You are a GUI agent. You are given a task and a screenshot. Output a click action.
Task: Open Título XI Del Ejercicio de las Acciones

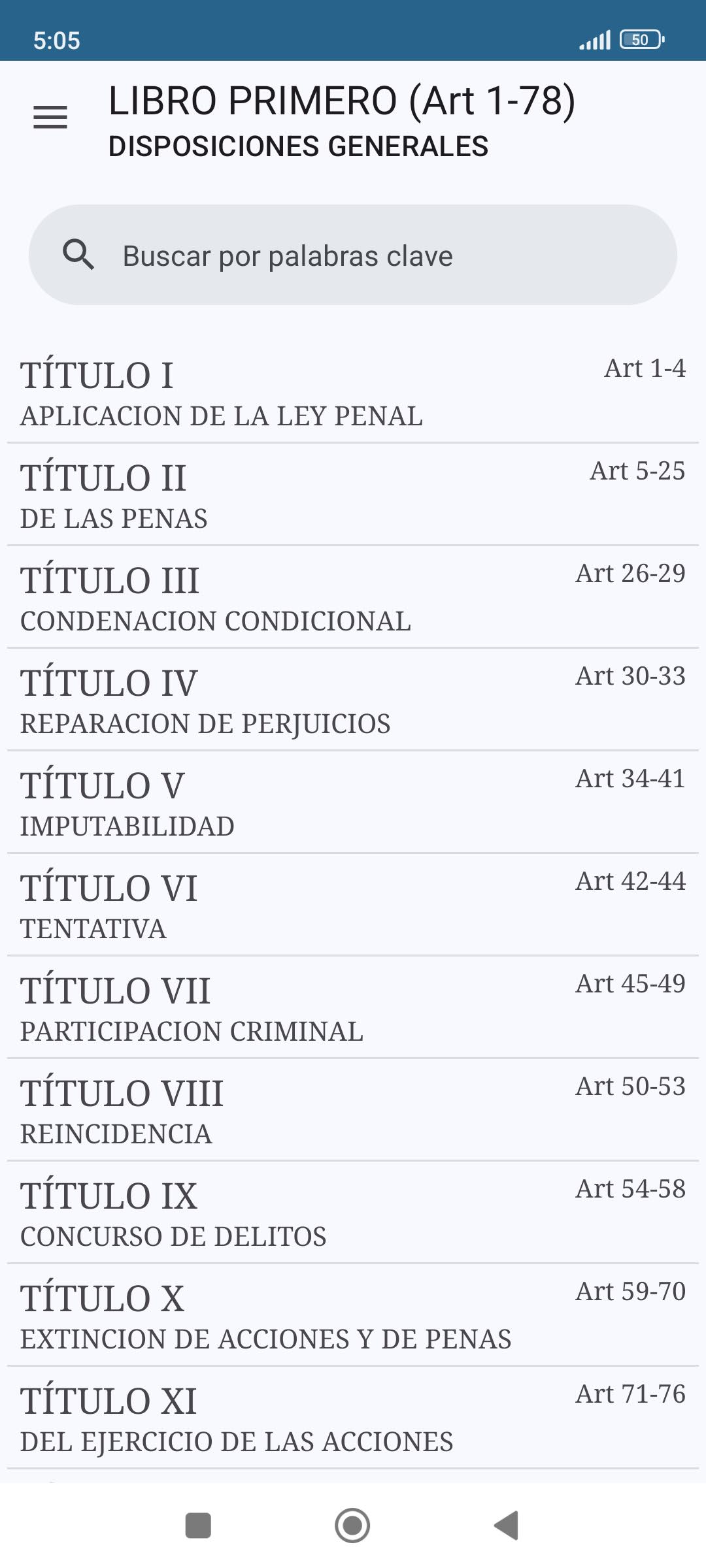[x=353, y=1418]
